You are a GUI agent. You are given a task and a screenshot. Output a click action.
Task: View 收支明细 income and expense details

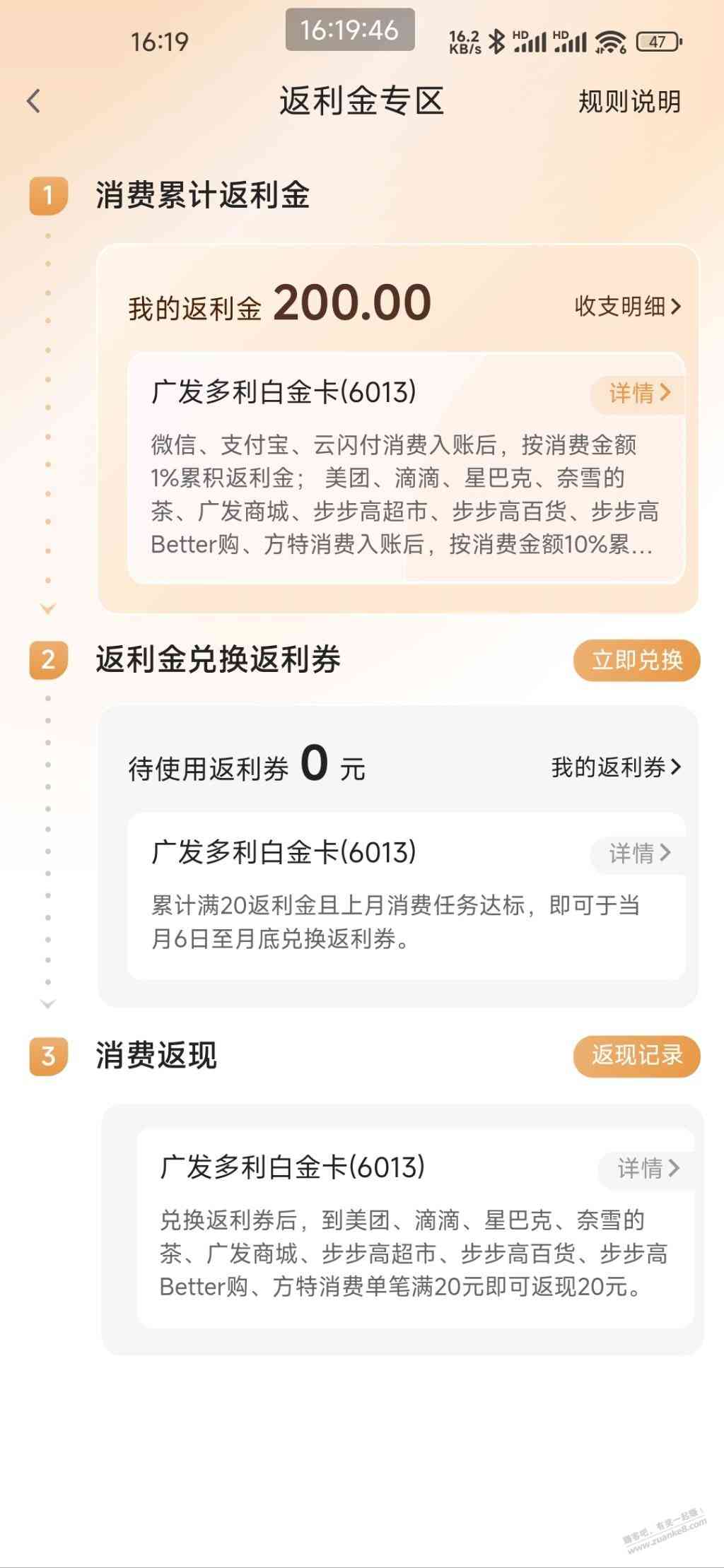[x=627, y=307]
